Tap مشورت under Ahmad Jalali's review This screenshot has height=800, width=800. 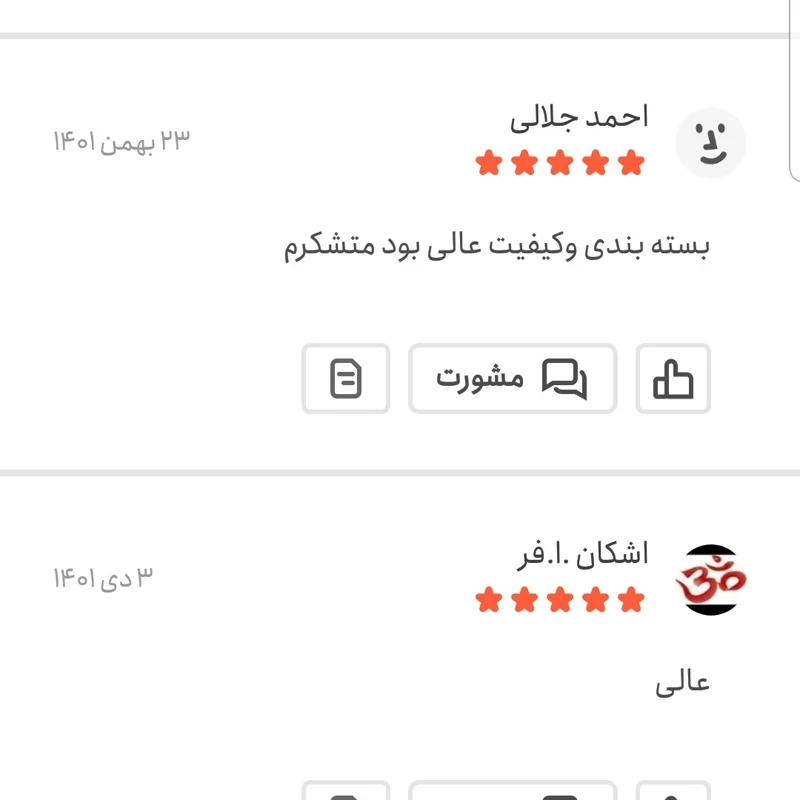pyautogui.click(x=512, y=379)
